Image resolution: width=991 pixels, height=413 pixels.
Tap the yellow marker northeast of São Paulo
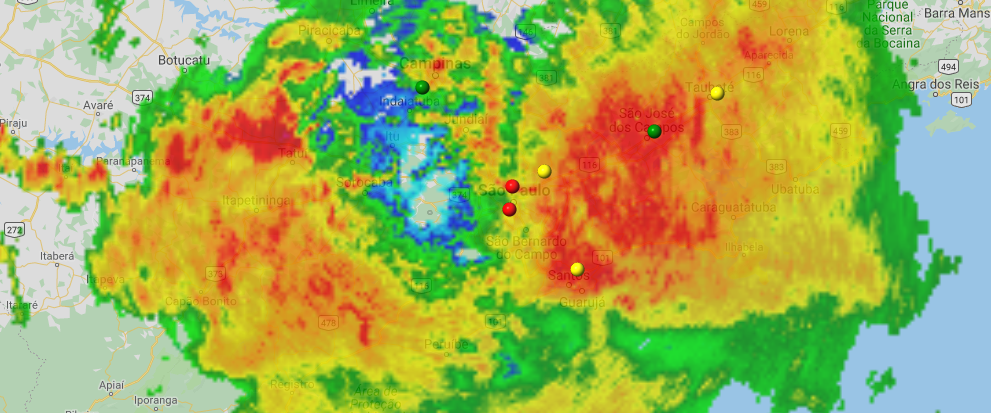point(544,171)
